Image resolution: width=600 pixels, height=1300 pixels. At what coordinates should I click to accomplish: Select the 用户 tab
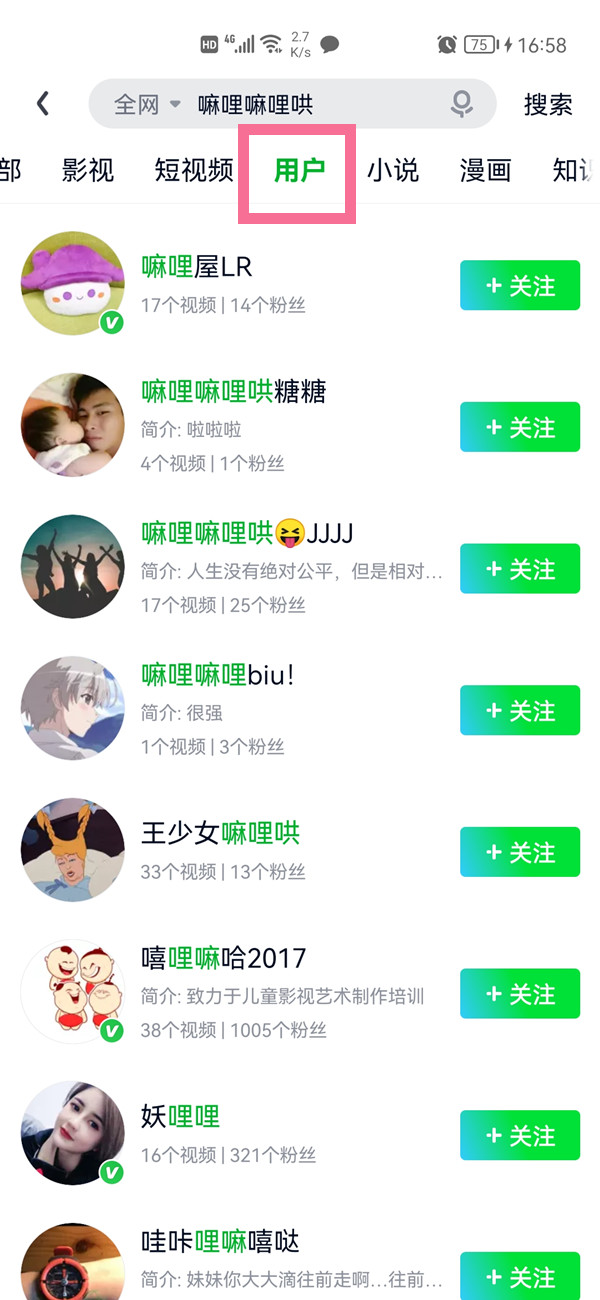(x=299, y=170)
